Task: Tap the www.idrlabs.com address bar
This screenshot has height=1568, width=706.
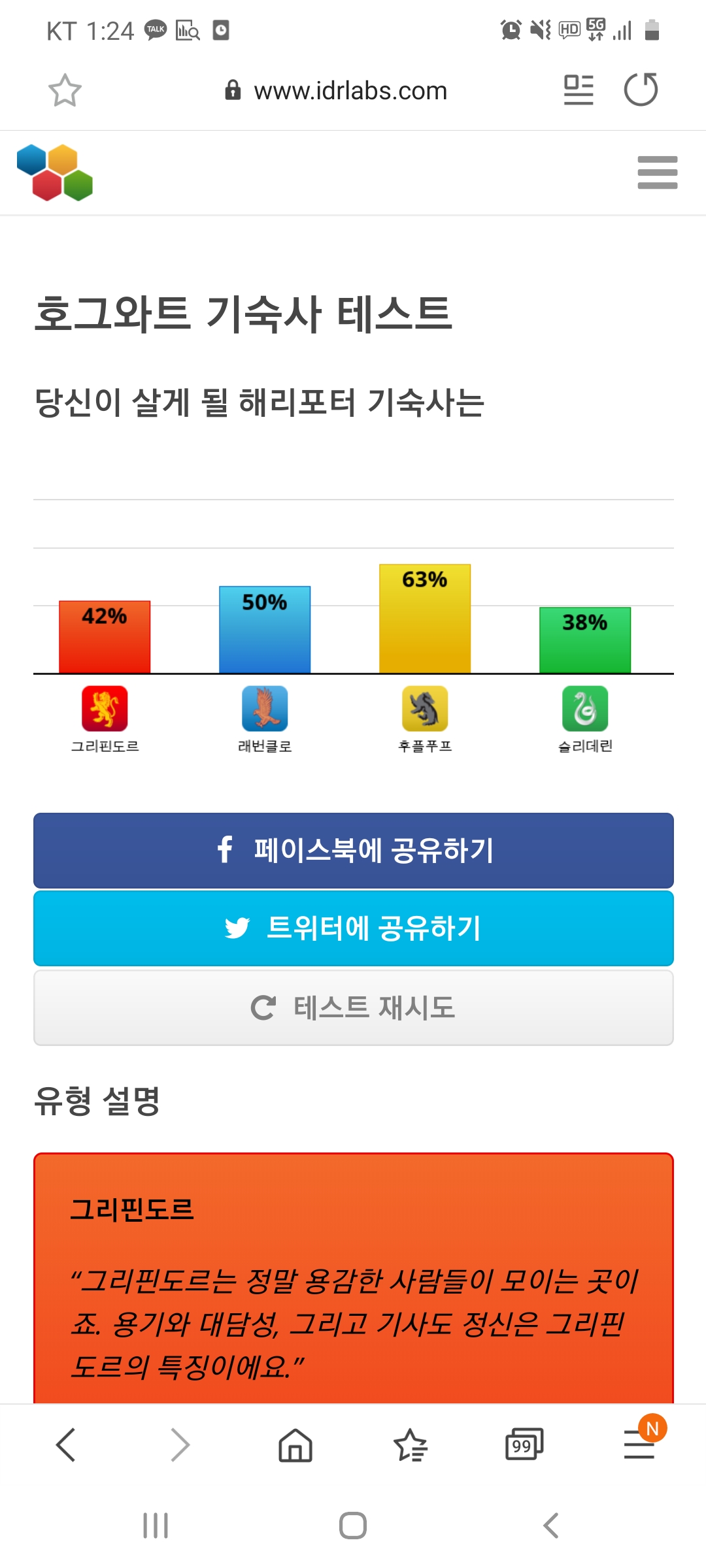Action: [336, 90]
